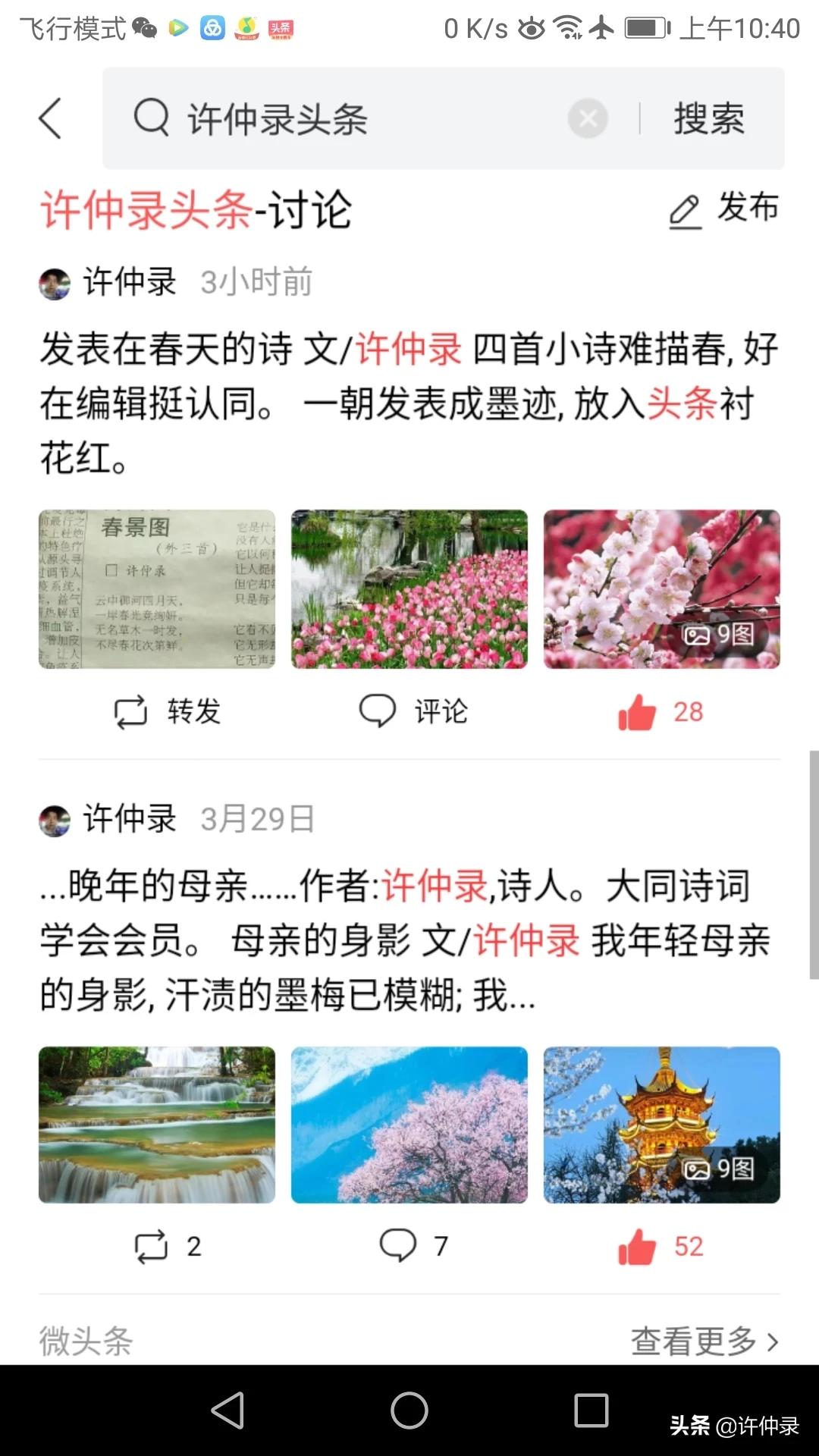Viewport: 819px width, 1456px height.
Task: Tap the 搜索 button
Action: point(709,119)
